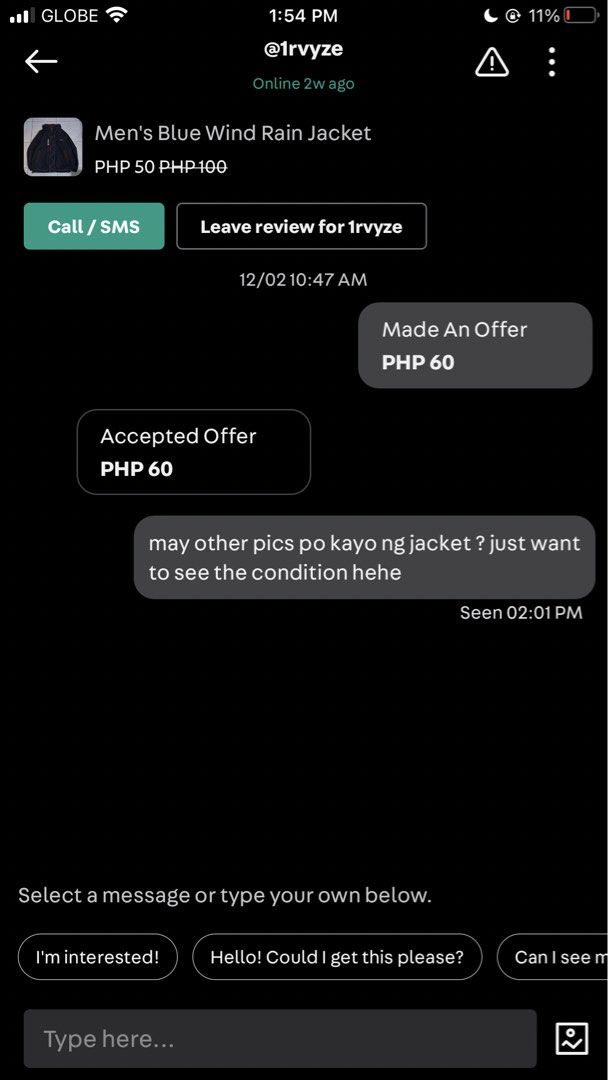This screenshot has height=1080, width=608.
Task: Attach a photo using the image icon
Action: 572,1039
